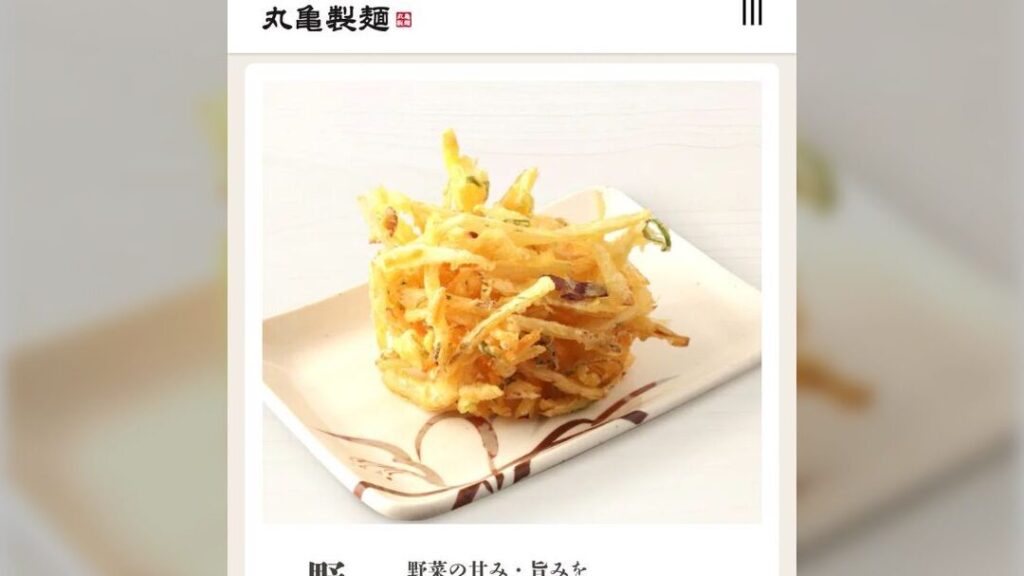Open the hamburger menu in the header
This screenshot has width=1024, height=576.
click(752, 13)
